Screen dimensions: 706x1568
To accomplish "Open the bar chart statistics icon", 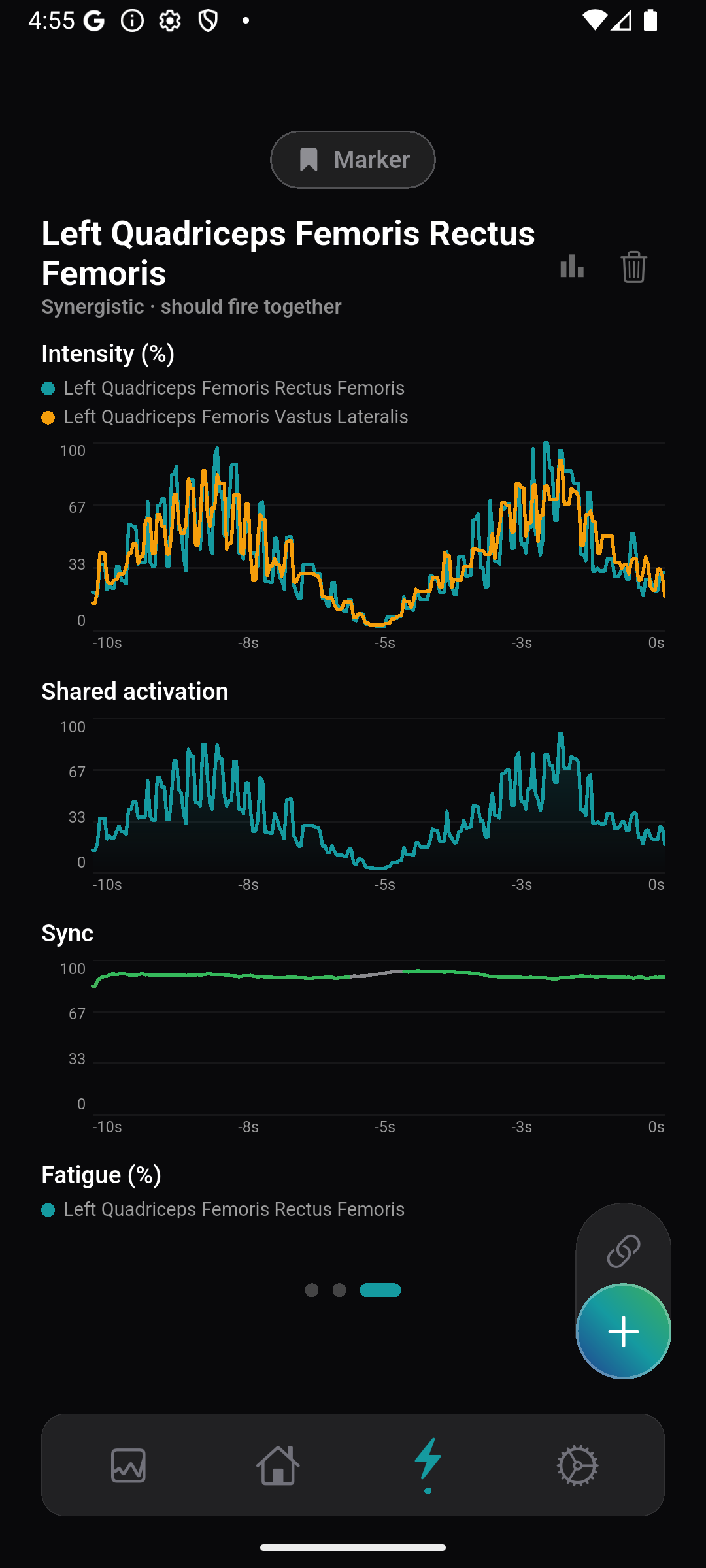I will click(x=572, y=266).
